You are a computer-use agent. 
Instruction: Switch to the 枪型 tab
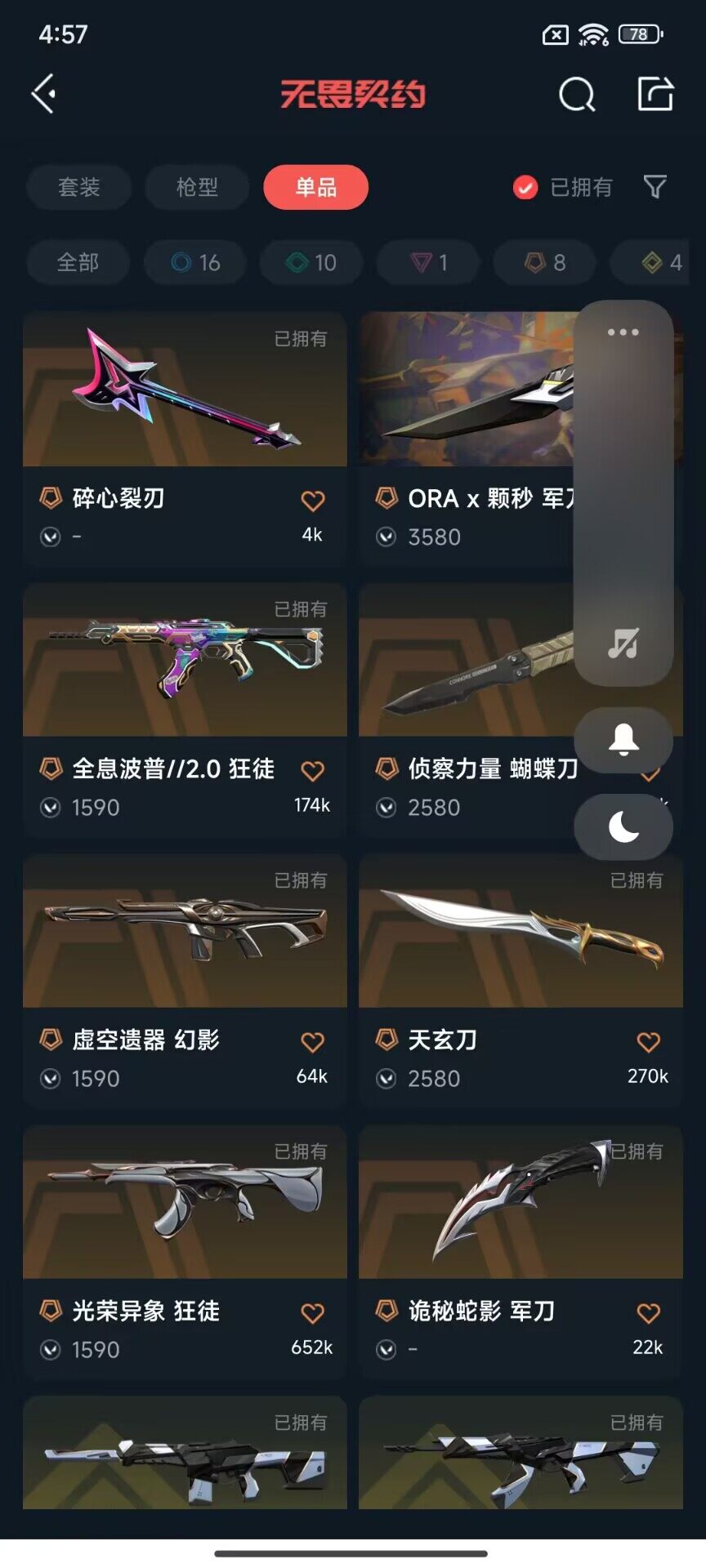196,188
